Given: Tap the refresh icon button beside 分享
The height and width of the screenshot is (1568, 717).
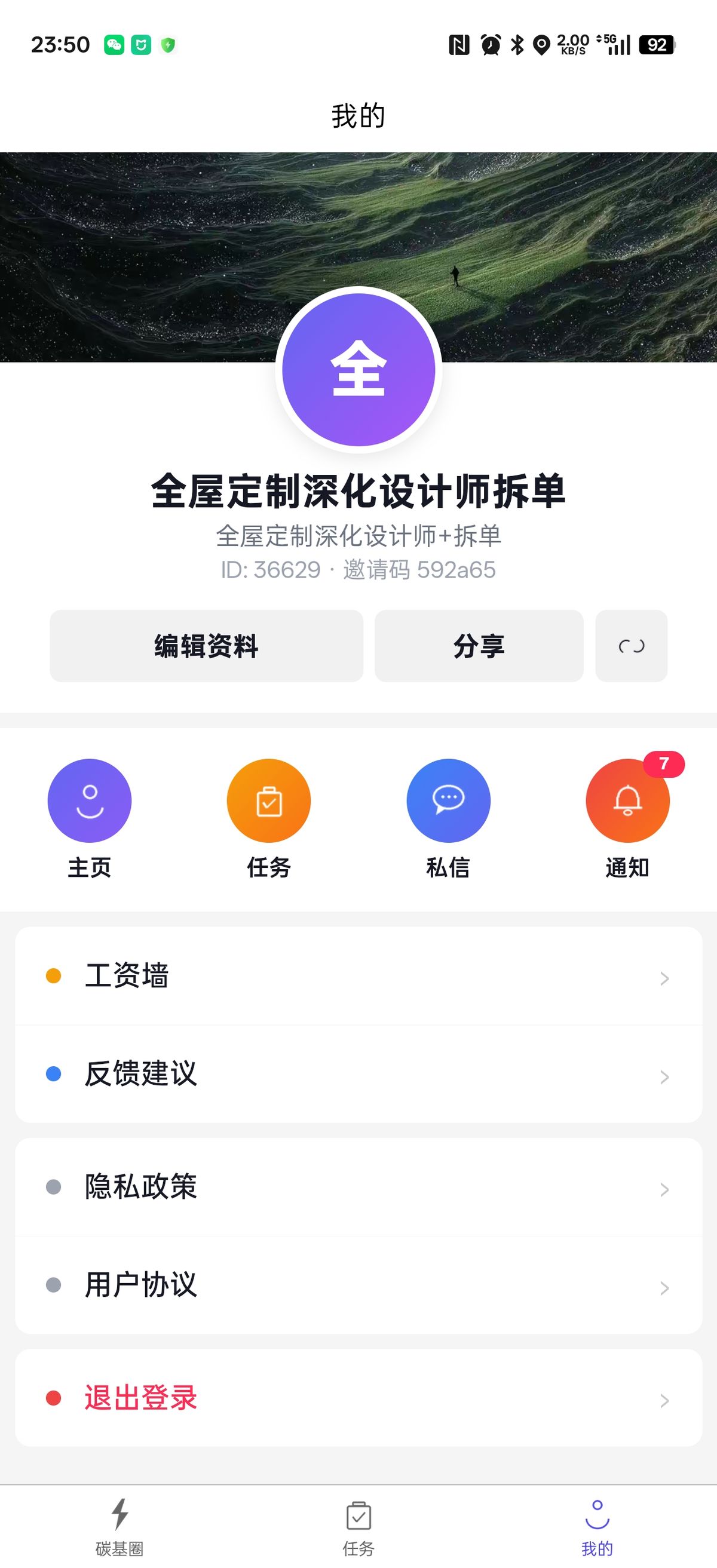Looking at the screenshot, I should [x=631, y=646].
